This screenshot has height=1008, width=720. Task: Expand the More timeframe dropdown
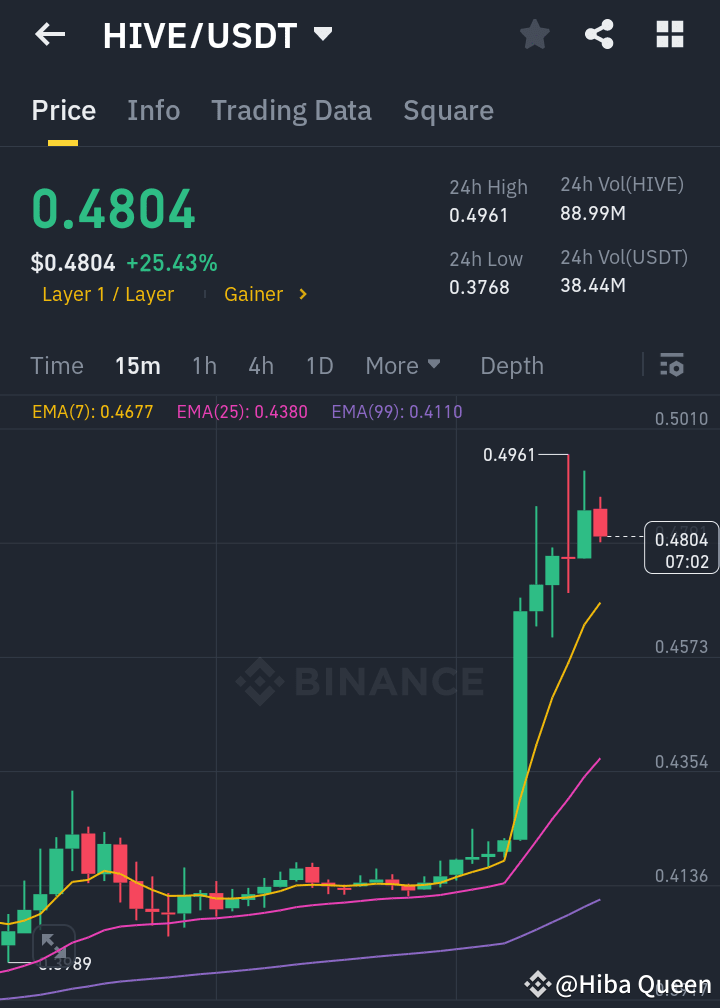403,366
